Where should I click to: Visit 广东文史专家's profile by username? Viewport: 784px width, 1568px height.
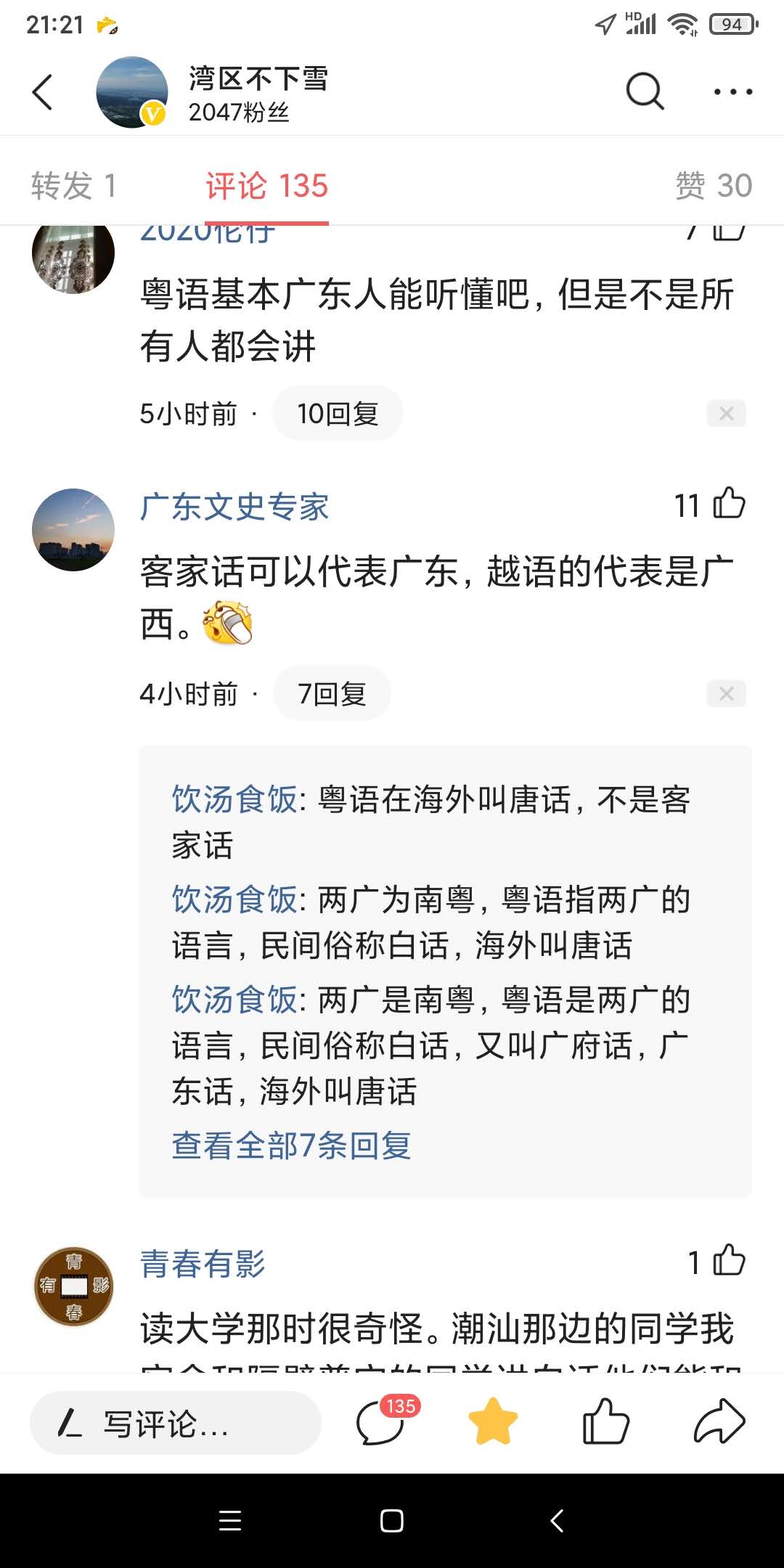[x=234, y=507]
